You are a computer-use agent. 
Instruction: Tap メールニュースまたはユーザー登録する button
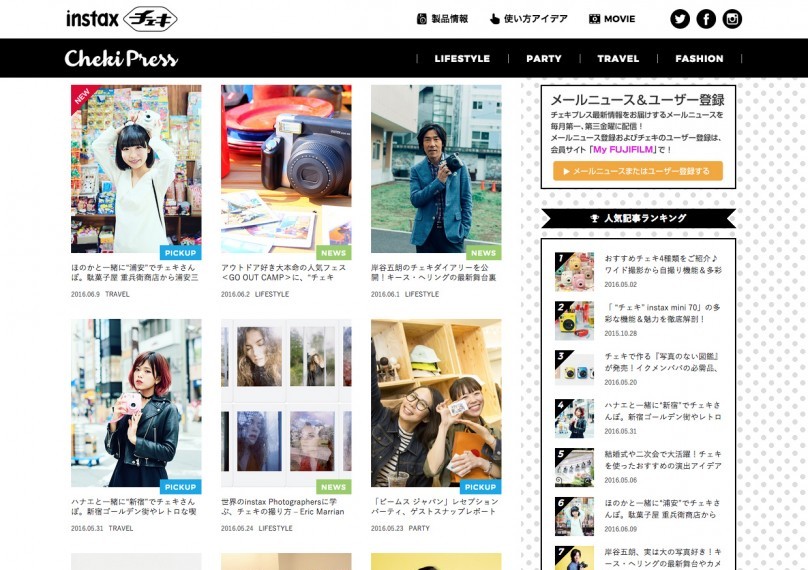(x=638, y=171)
